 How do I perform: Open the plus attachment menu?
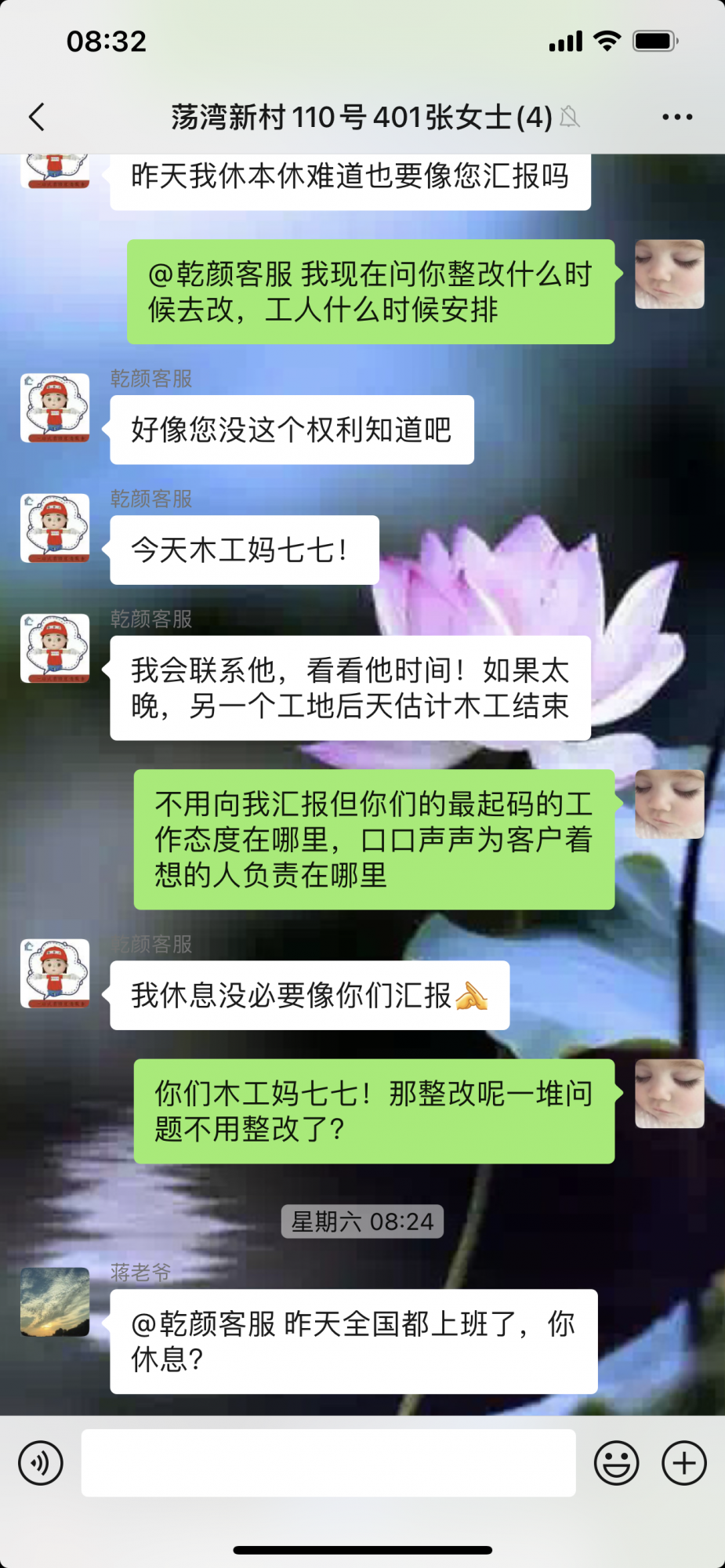(x=683, y=1463)
